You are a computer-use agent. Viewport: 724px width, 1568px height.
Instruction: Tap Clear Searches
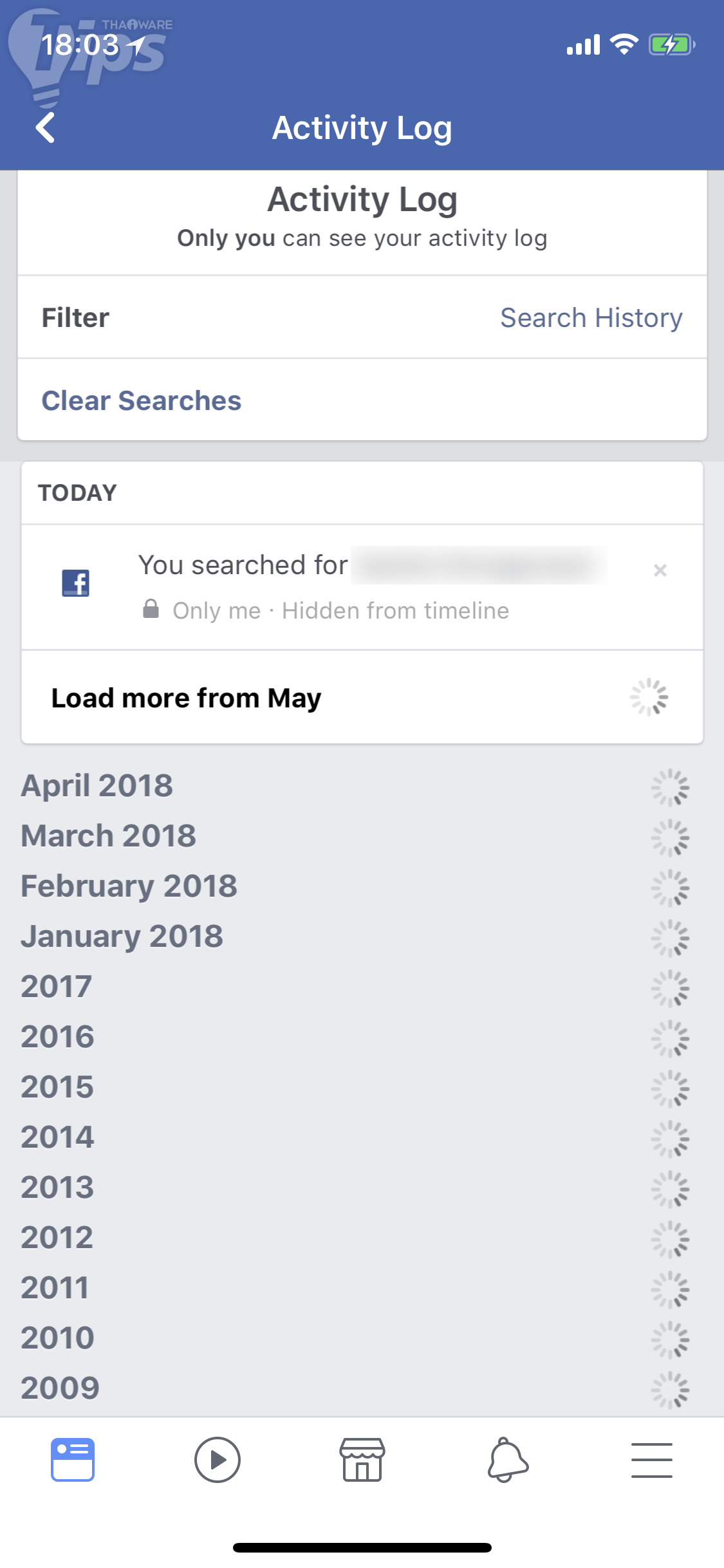click(142, 400)
